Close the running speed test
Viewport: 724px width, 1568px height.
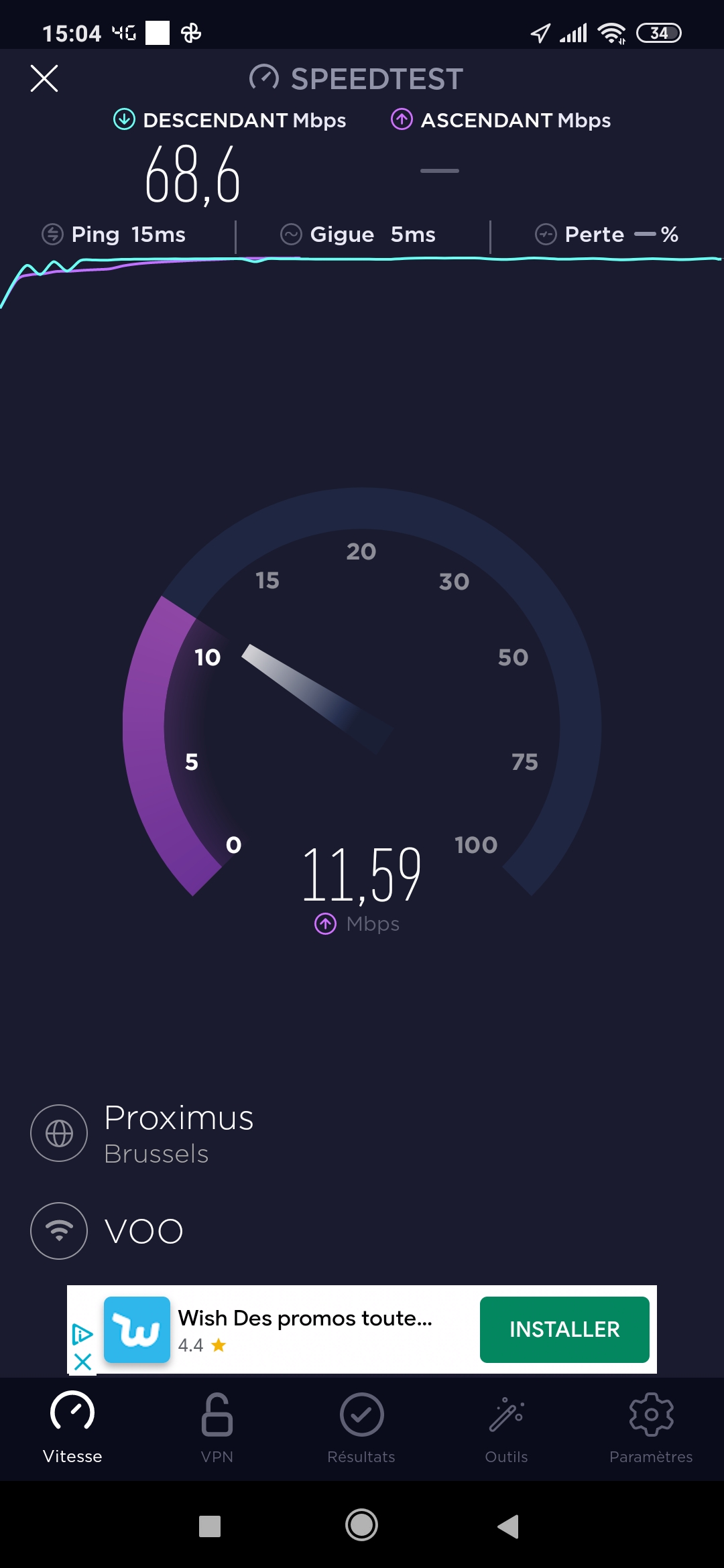(44, 78)
